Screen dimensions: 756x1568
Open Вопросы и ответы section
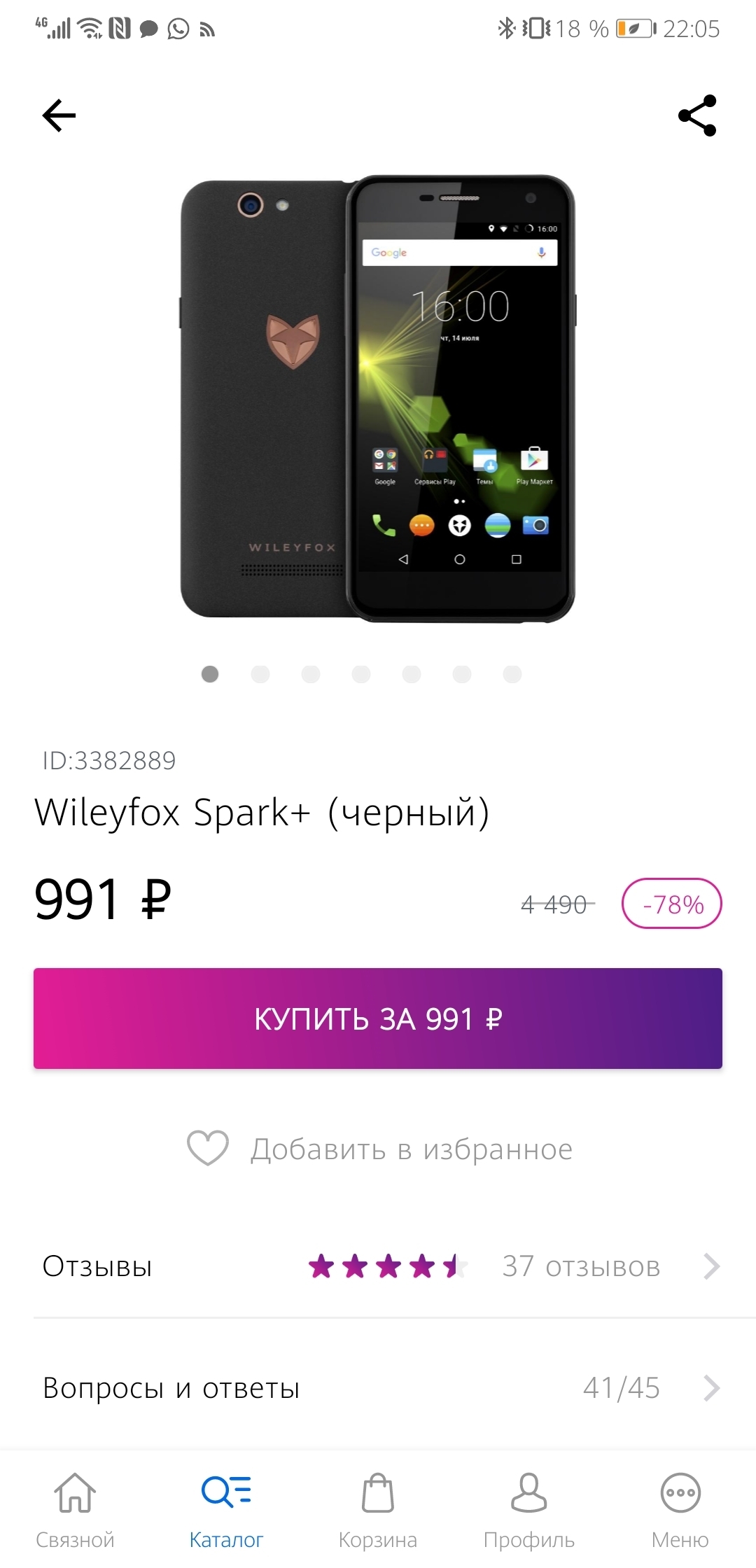(378, 1388)
